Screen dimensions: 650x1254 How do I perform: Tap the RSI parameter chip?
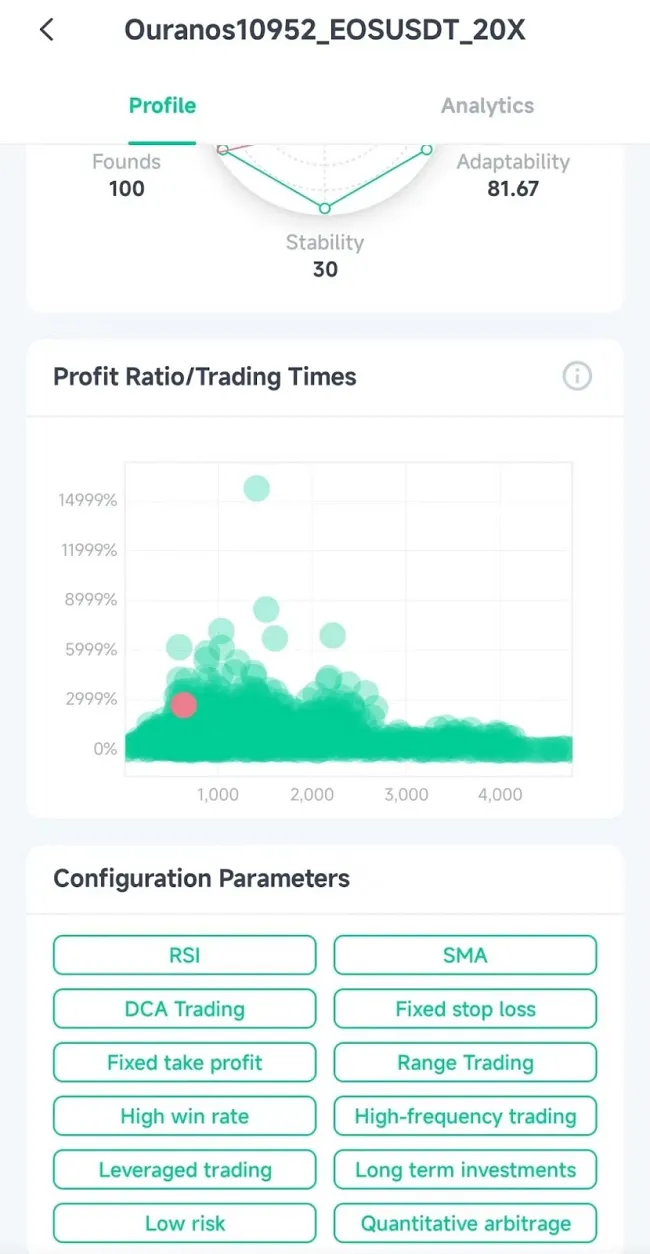point(184,955)
